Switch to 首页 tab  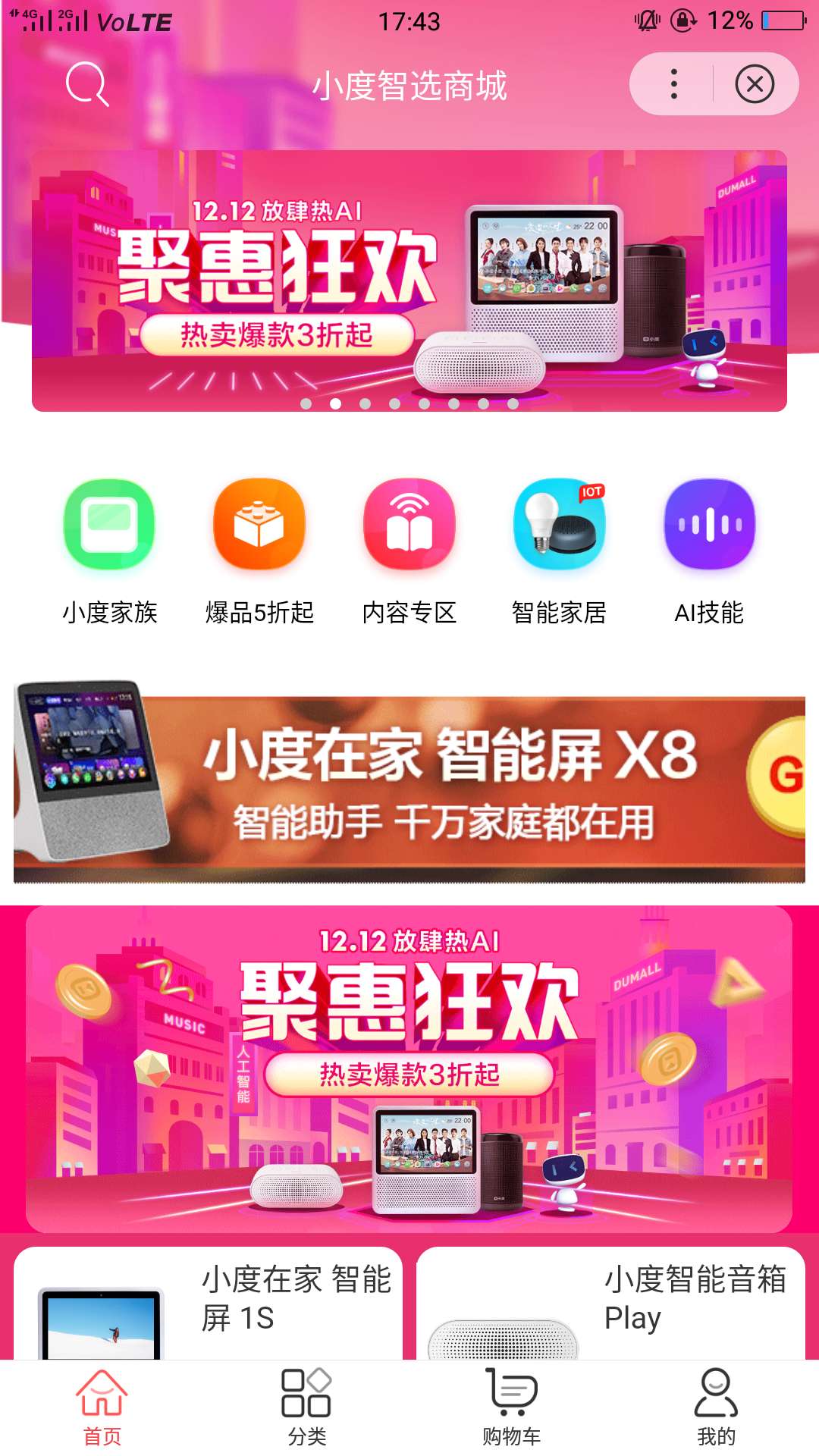(102, 1407)
